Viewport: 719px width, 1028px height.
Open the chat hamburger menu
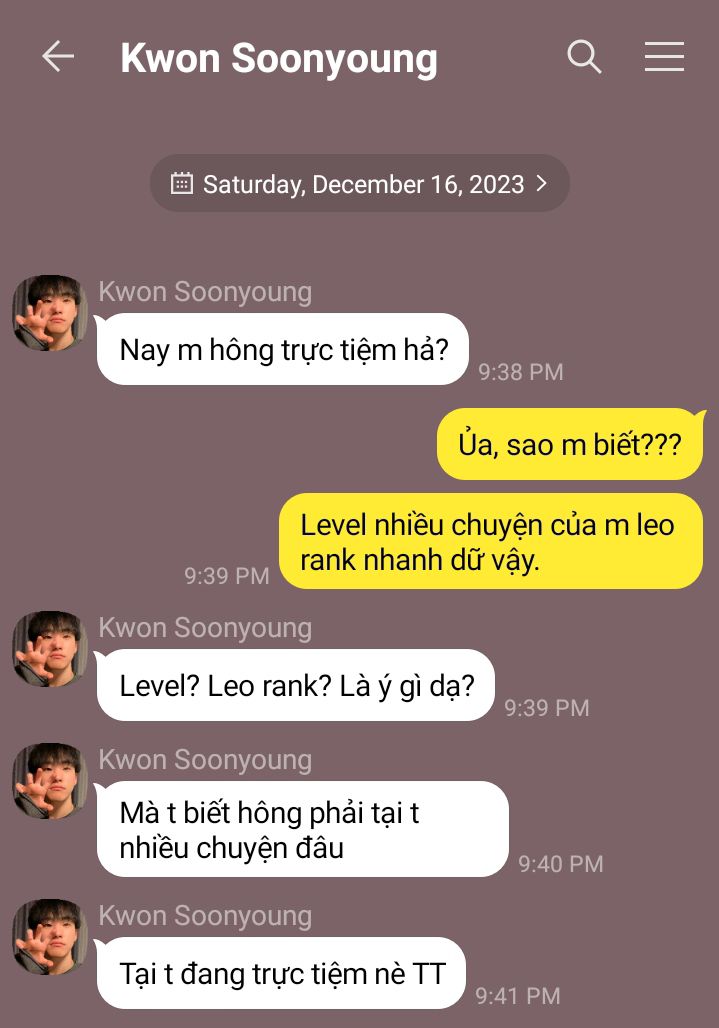tap(664, 57)
